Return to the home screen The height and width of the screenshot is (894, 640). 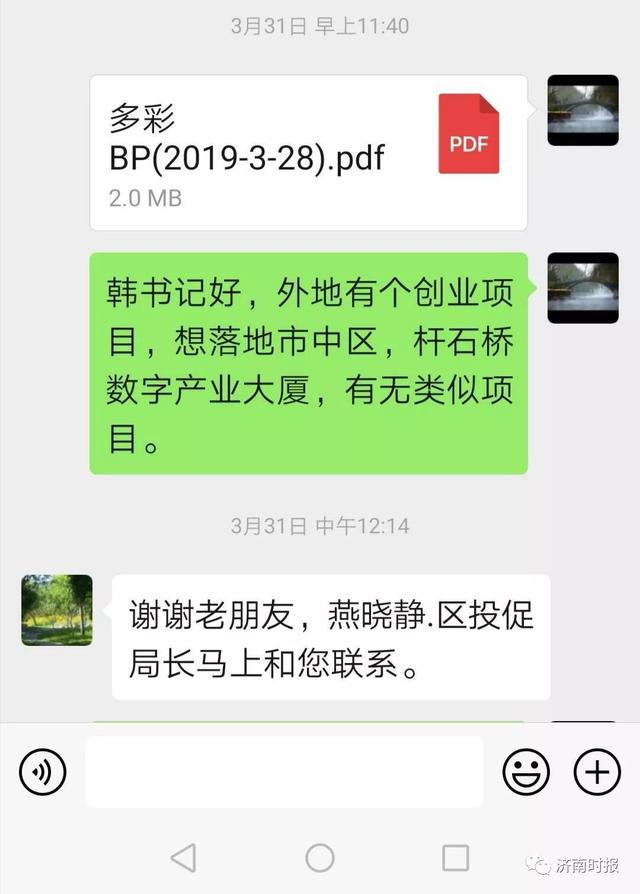pyautogui.click(x=320, y=857)
